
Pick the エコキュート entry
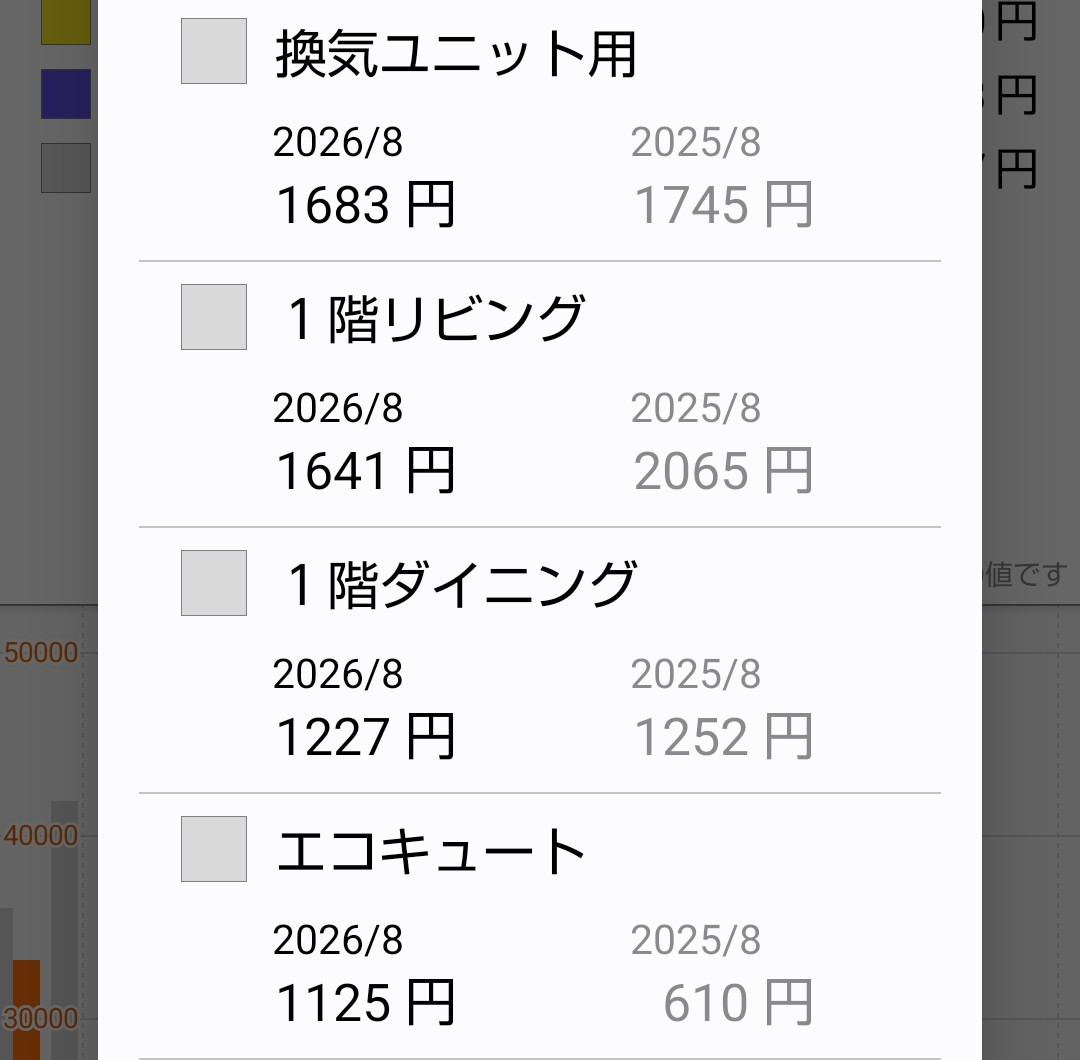pyautogui.click(x=539, y=926)
